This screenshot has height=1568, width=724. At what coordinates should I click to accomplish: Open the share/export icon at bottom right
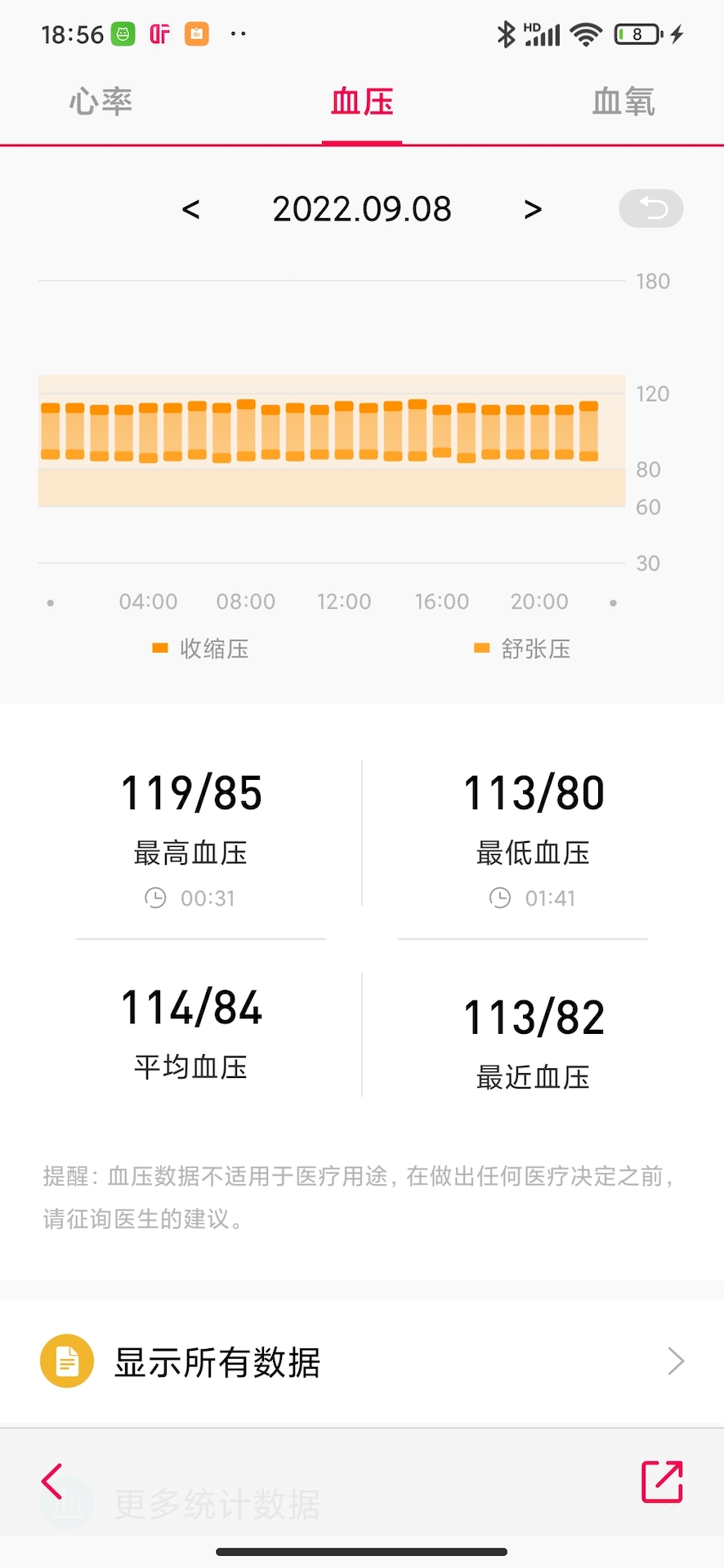coord(663,1481)
